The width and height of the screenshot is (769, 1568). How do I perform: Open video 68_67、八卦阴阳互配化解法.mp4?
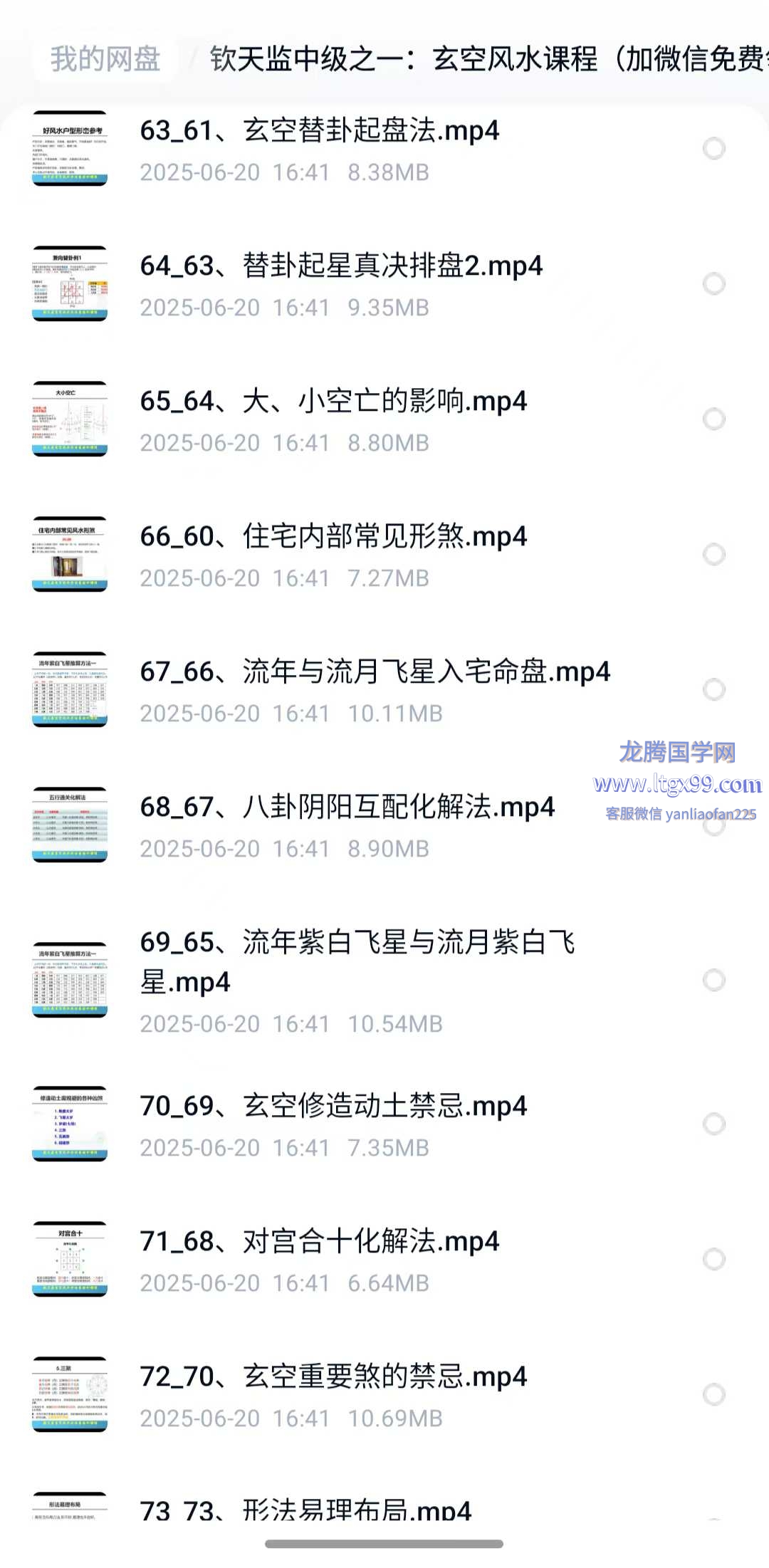click(347, 807)
